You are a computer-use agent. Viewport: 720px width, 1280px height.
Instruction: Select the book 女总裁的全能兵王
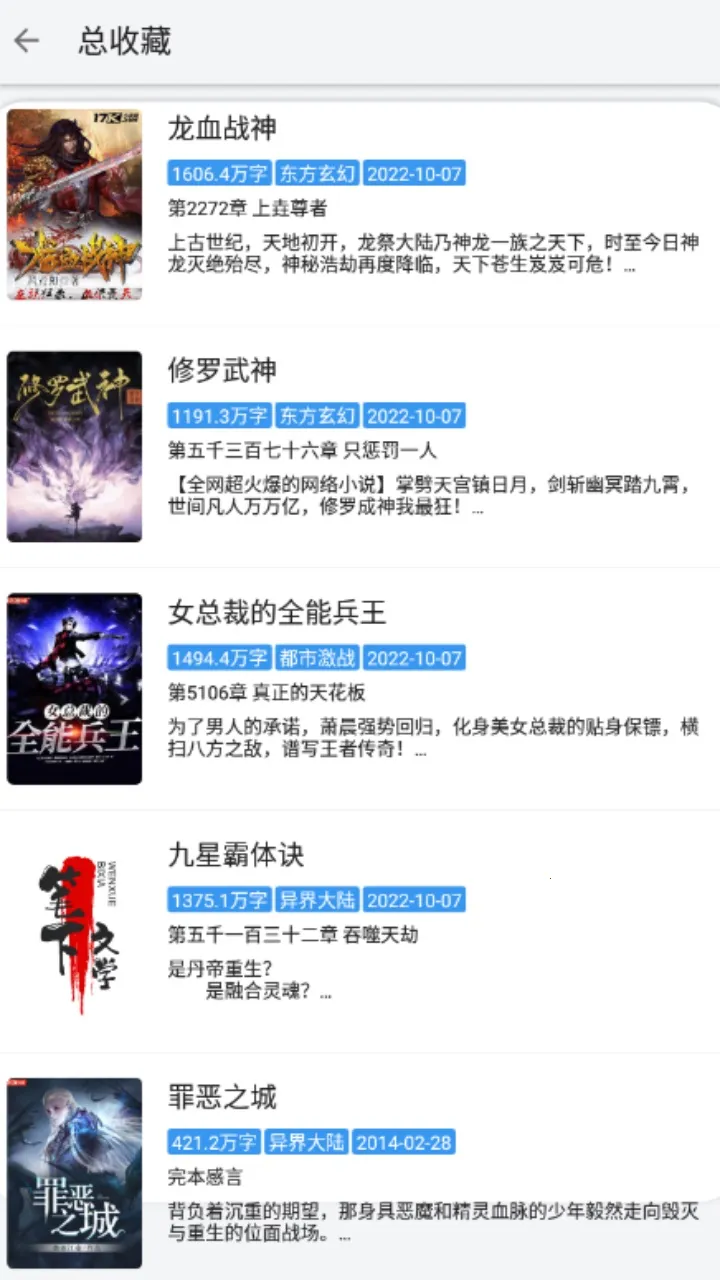point(277,613)
